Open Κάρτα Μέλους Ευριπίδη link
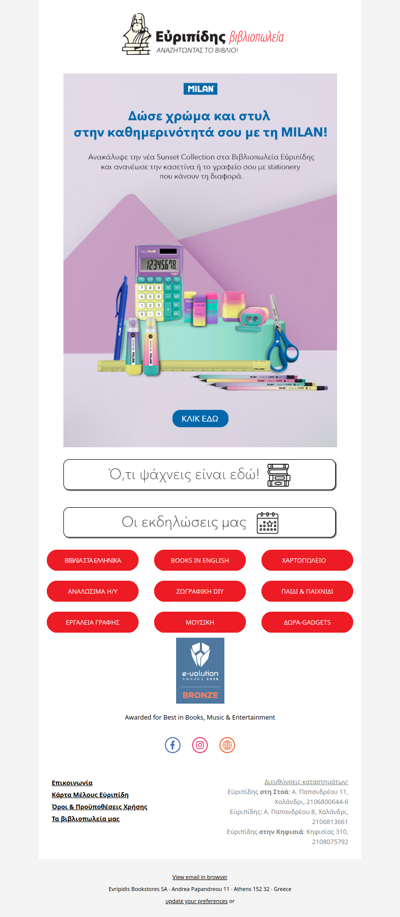 [x=90, y=795]
